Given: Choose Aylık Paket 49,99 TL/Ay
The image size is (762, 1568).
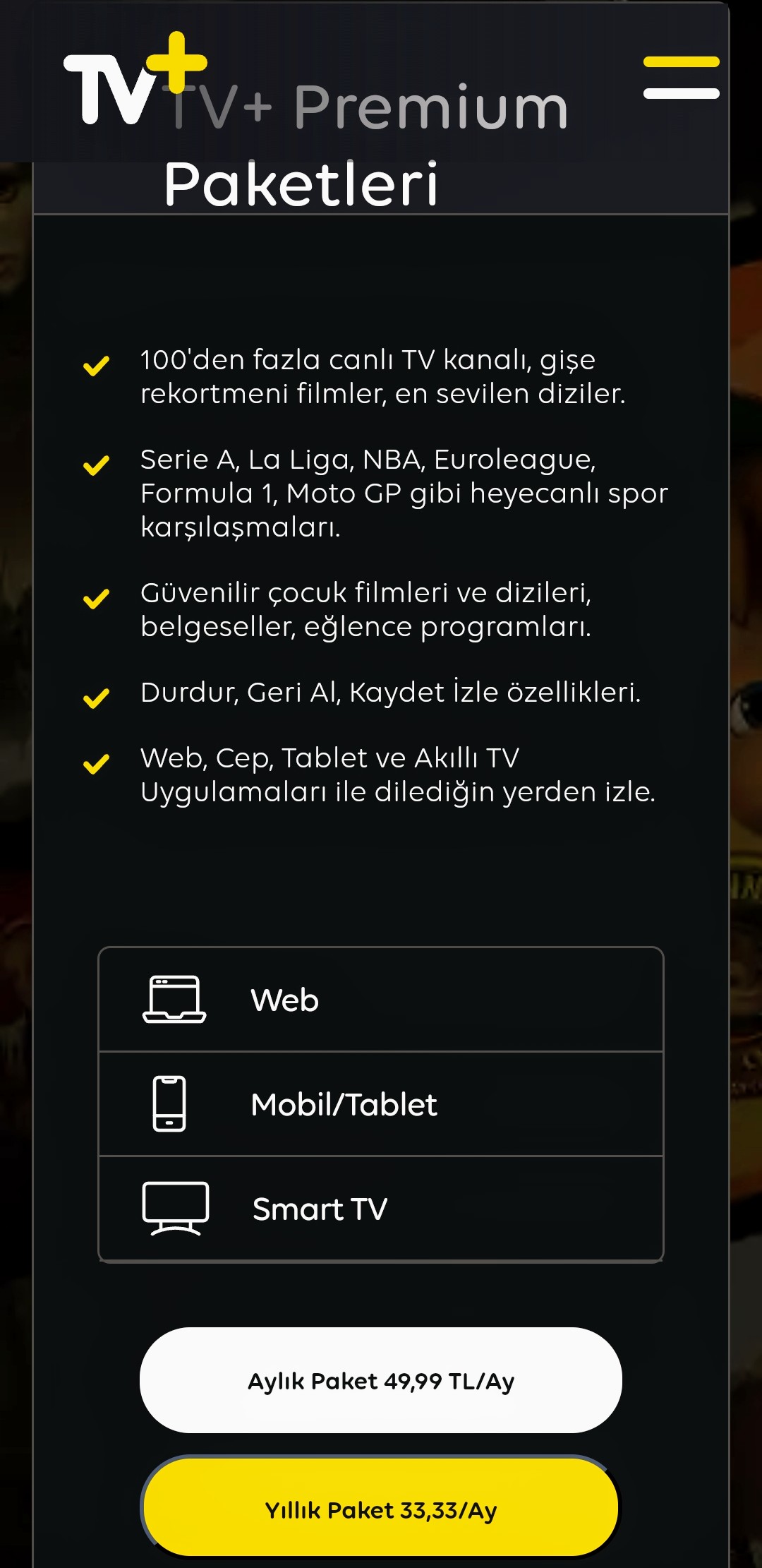Looking at the screenshot, I should click(381, 1380).
